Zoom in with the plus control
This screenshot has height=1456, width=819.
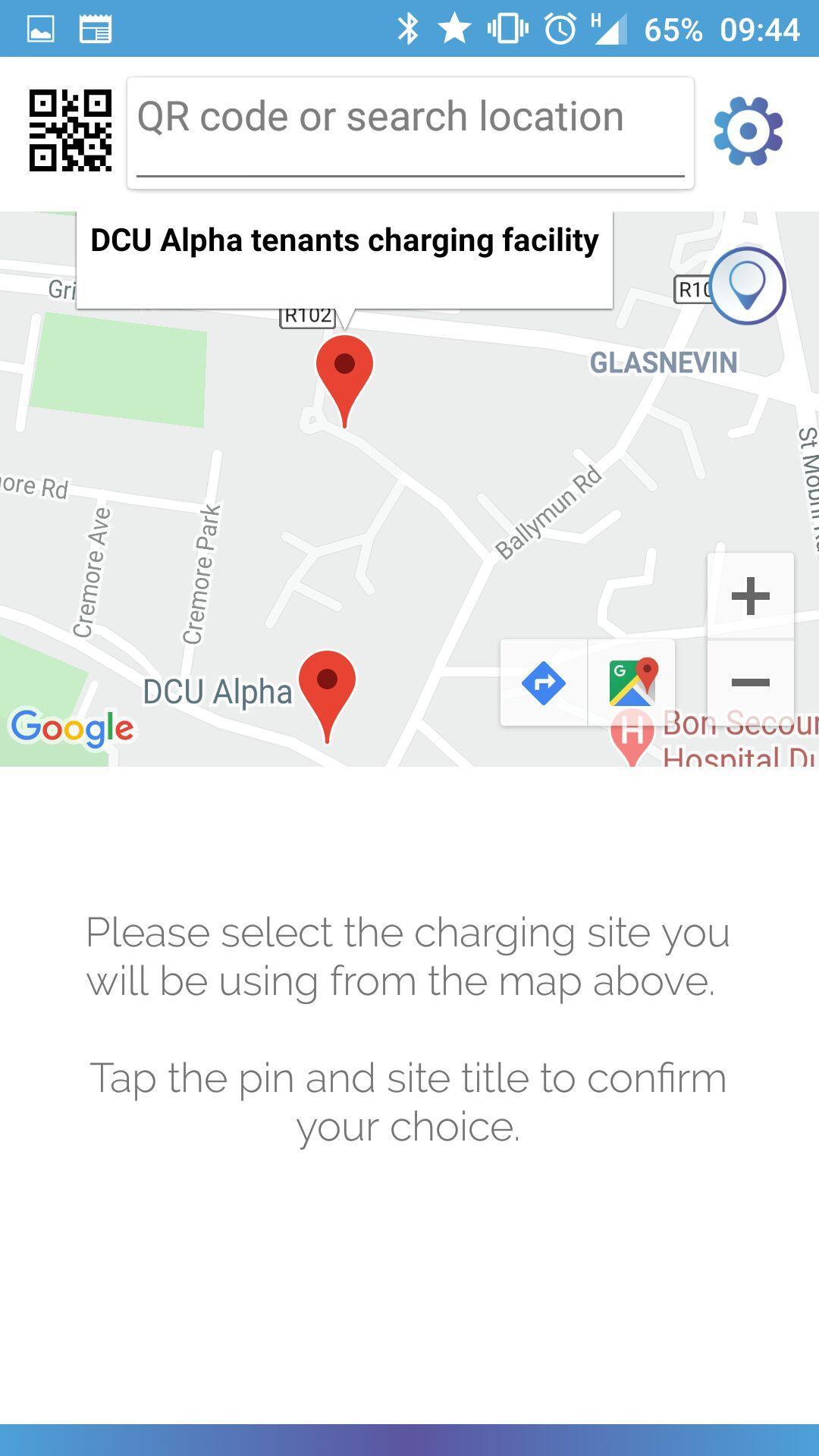pyautogui.click(x=750, y=595)
